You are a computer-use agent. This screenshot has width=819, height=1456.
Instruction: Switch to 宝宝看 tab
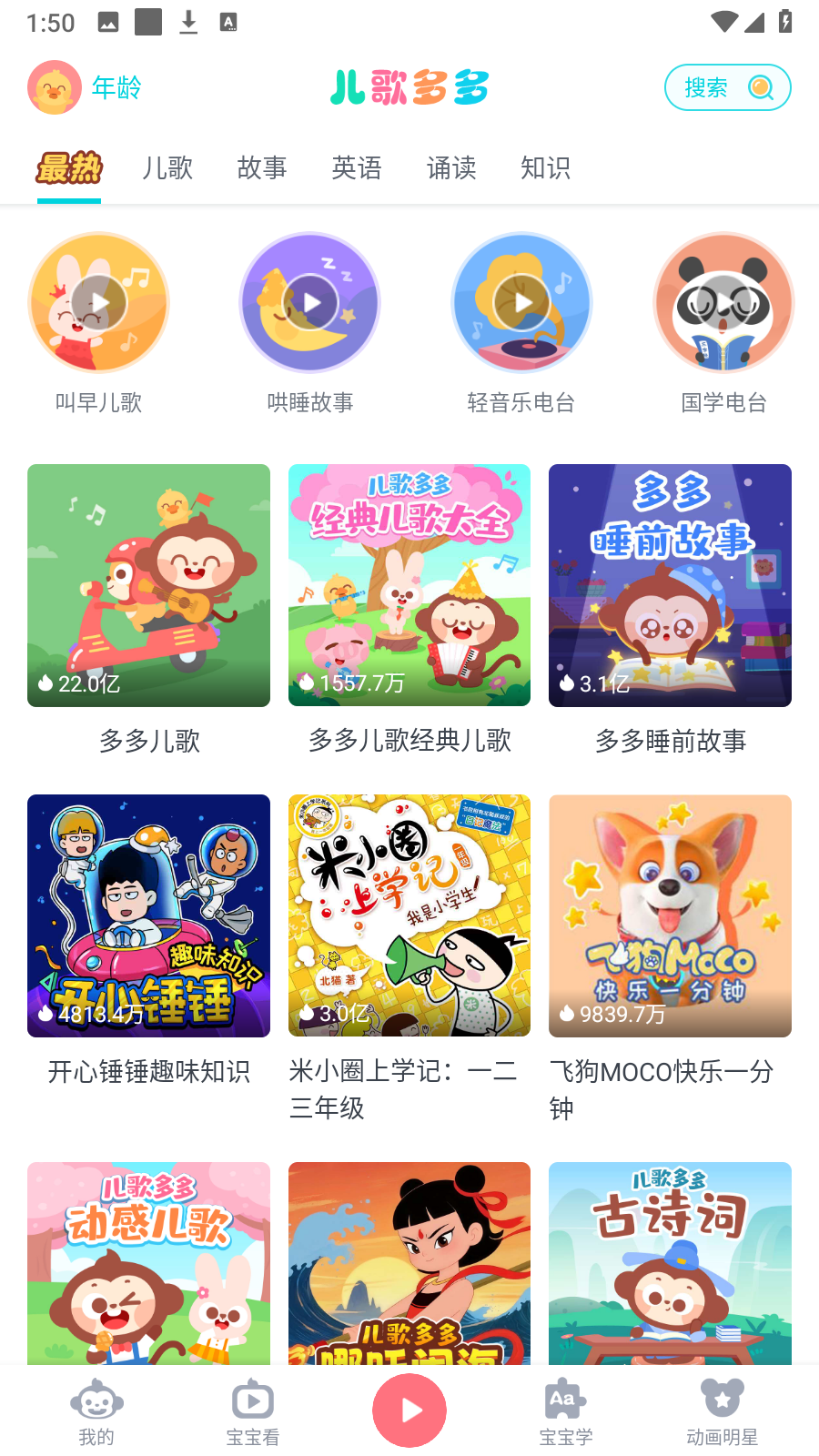pyautogui.click(x=253, y=1412)
